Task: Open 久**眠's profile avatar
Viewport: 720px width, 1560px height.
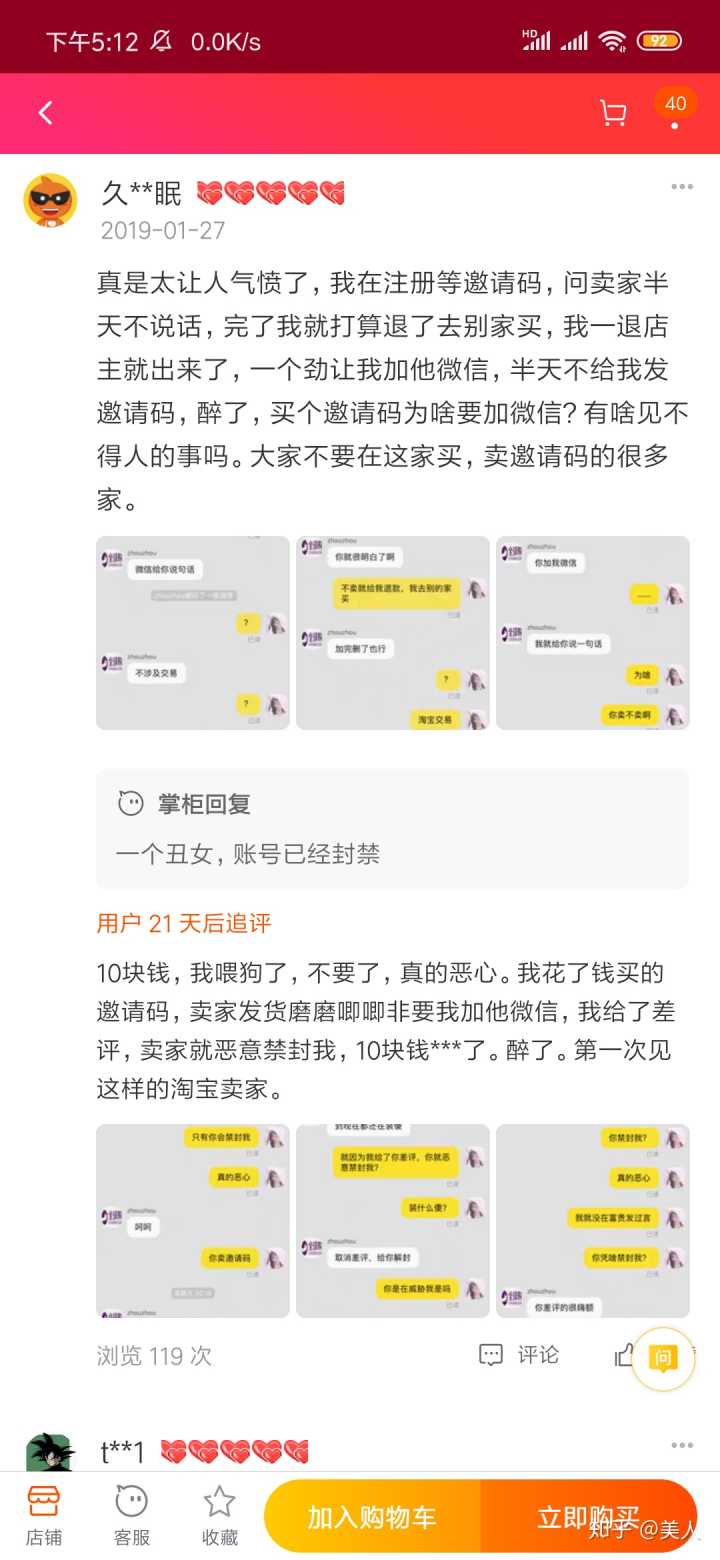Action: 50,200
